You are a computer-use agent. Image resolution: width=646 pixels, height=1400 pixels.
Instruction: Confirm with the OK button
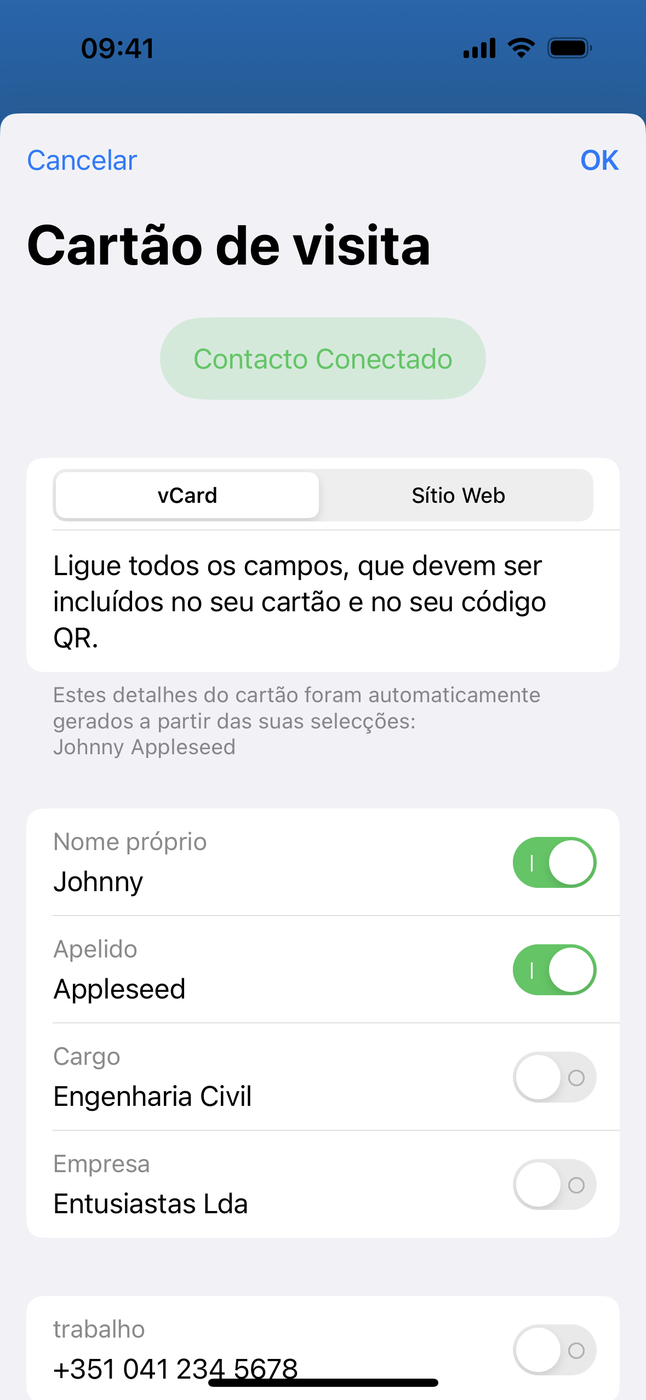point(599,160)
